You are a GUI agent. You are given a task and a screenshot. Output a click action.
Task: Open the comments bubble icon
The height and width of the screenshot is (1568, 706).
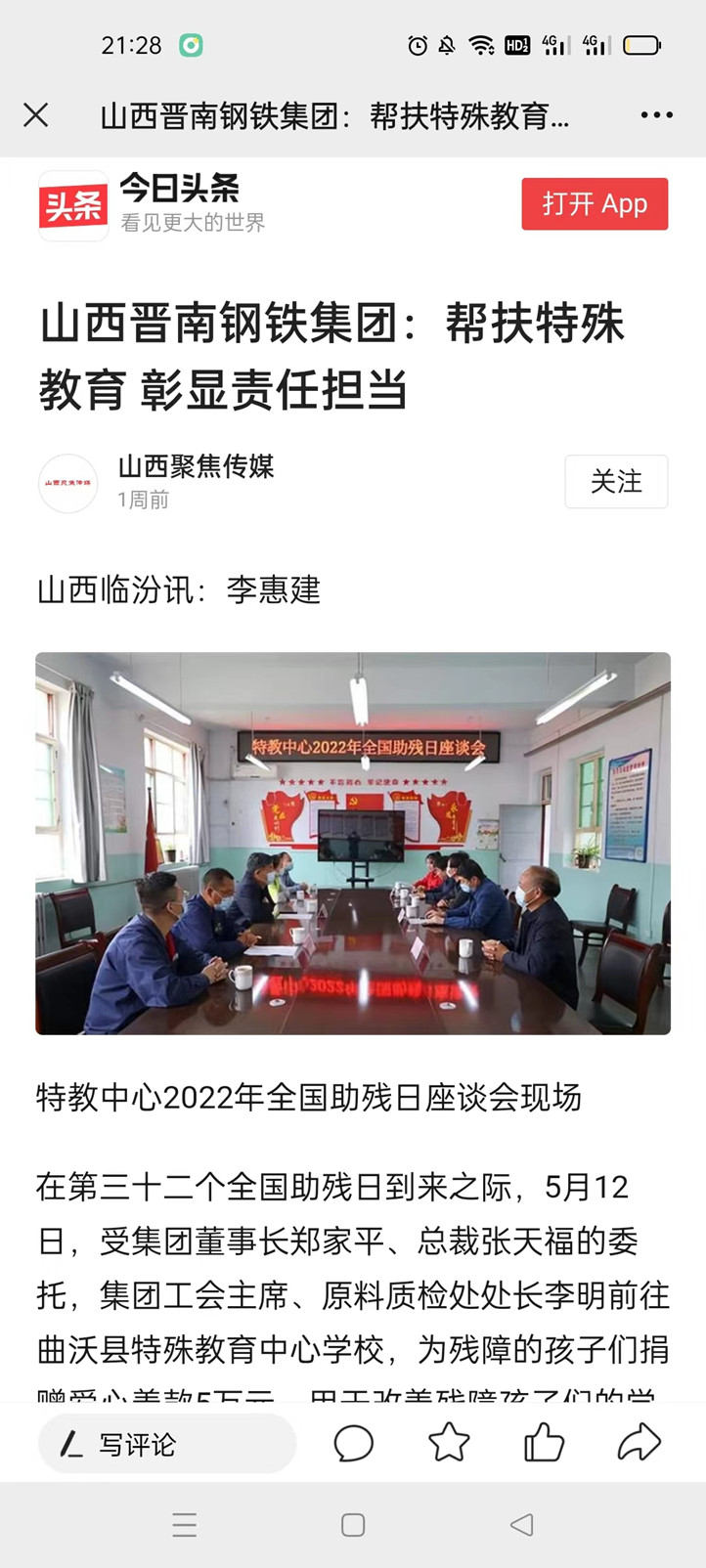click(x=353, y=1443)
